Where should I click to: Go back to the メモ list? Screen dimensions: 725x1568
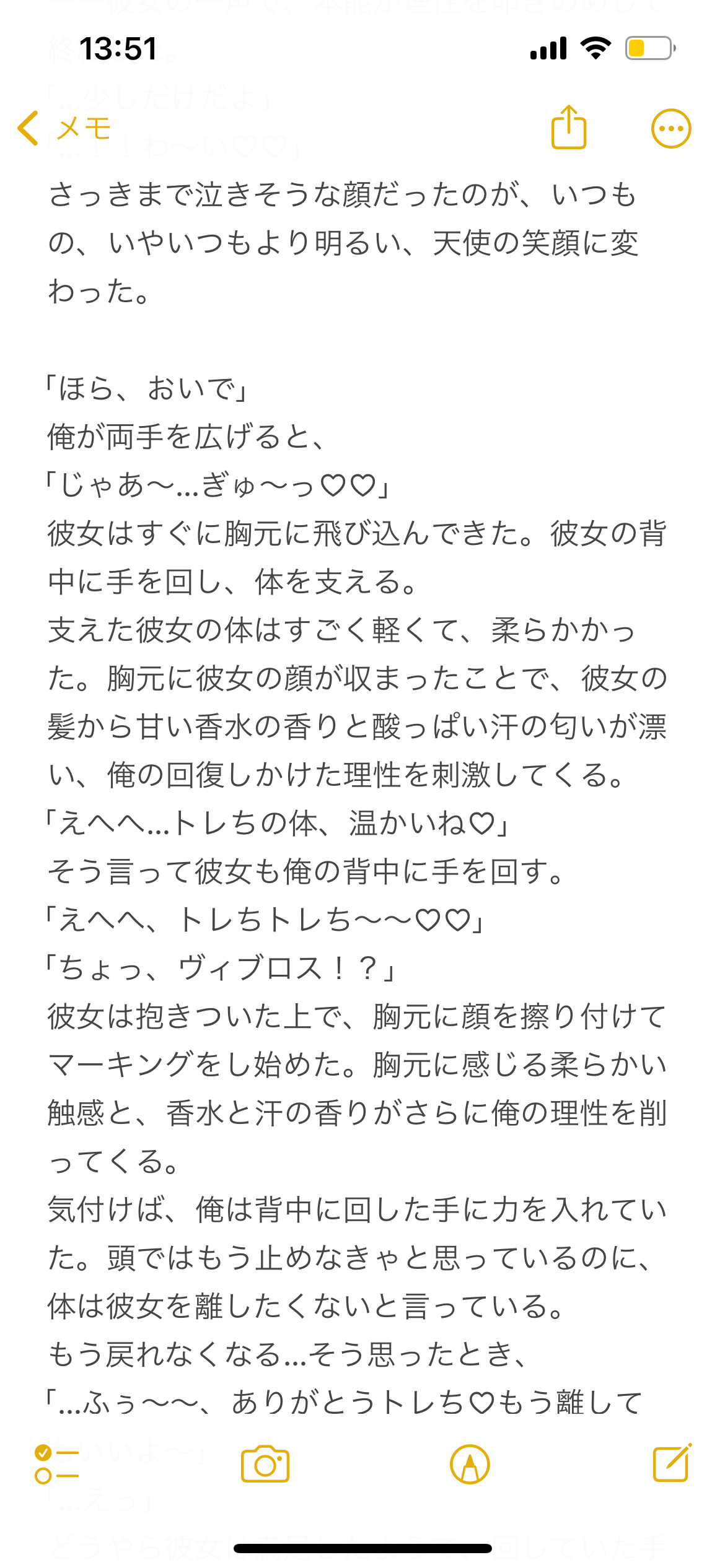tap(63, 129)
